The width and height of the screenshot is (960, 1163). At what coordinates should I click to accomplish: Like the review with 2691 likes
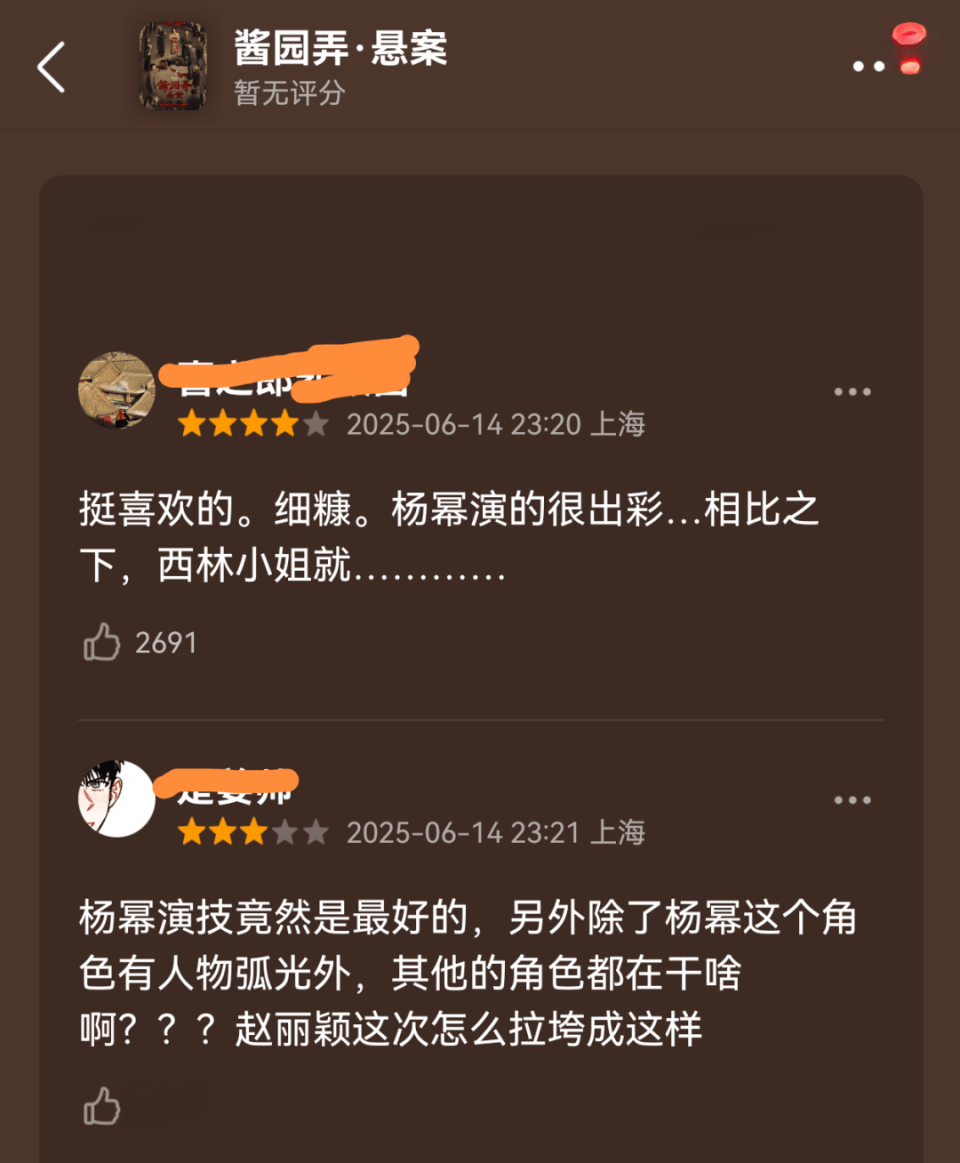[x=102, y=642]
